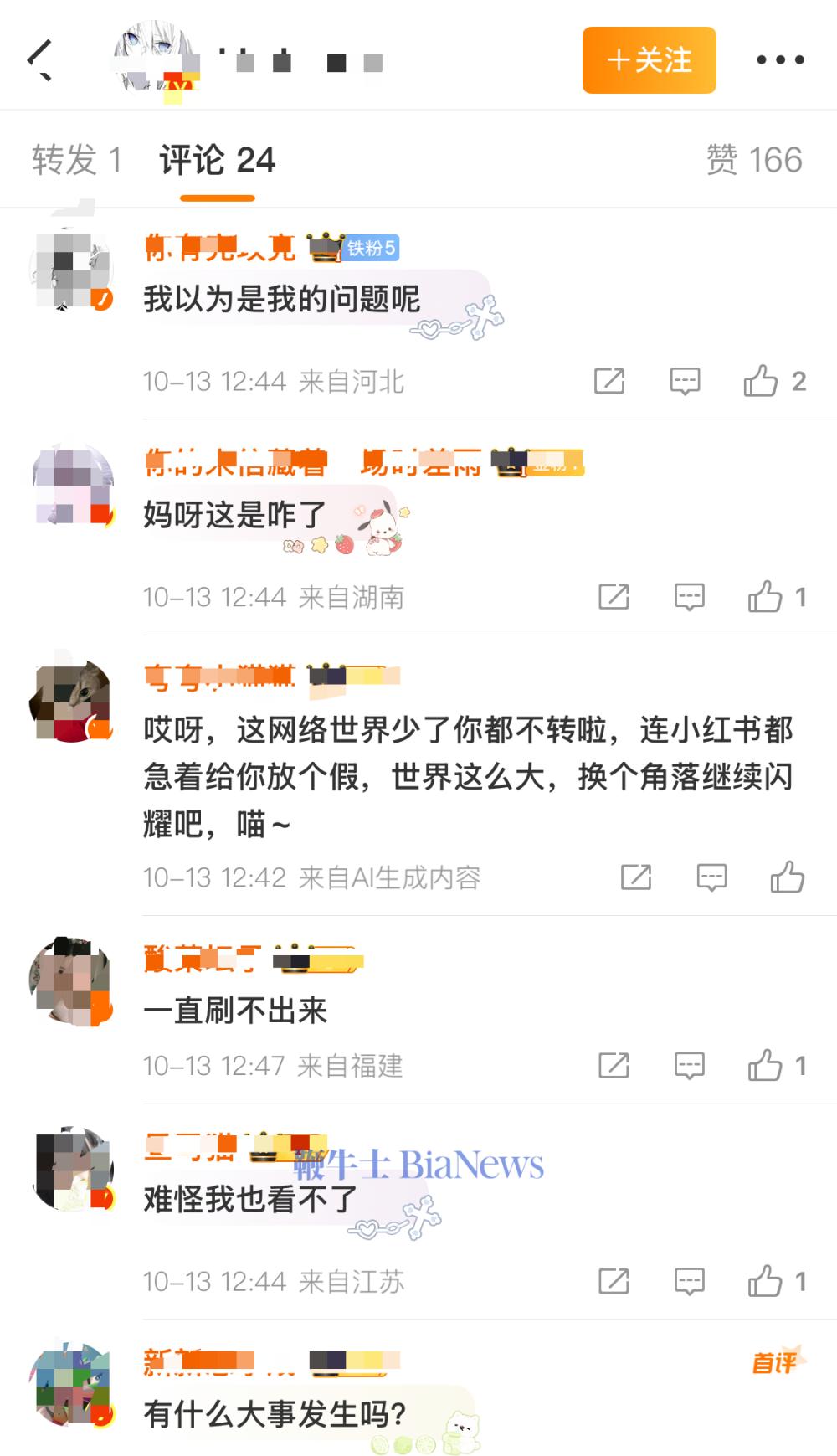Image resolution: width=837 pixels, height=1456 pixels.
Task: Like the comment 一直刷不出来
Action: click(765, 1066)
